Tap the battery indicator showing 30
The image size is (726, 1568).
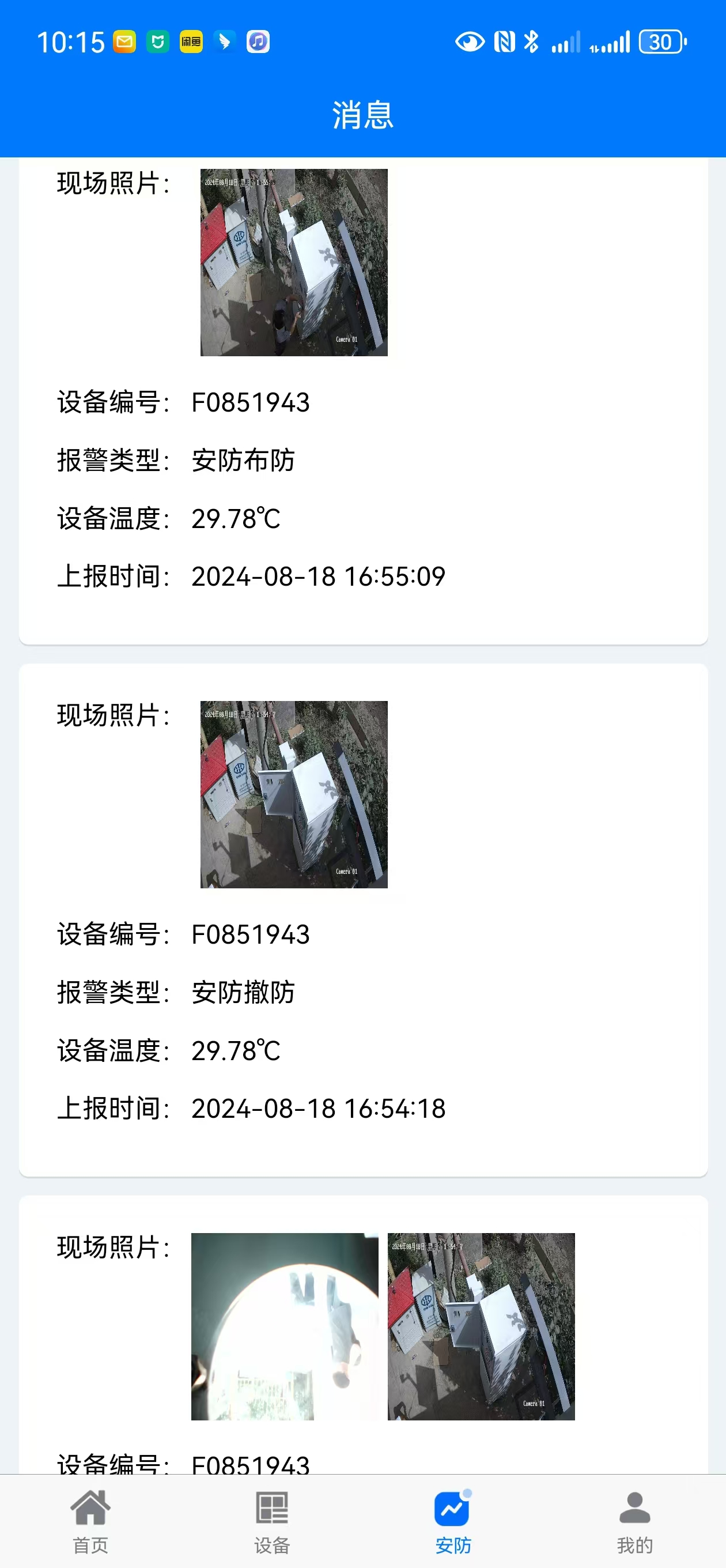(661, 42)
